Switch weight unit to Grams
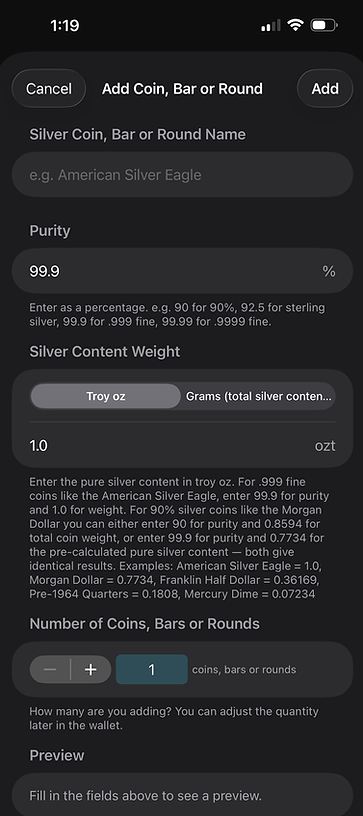Image resolution: width=363 pixels, height=816 pixels. pyautogui.click(x=258, y=397)
